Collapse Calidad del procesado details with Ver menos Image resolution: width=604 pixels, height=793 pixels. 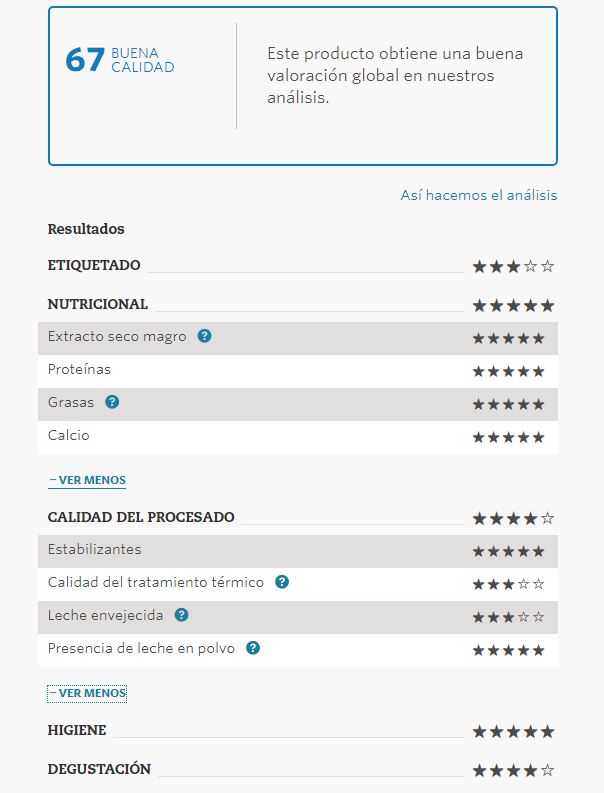point(87,693)
